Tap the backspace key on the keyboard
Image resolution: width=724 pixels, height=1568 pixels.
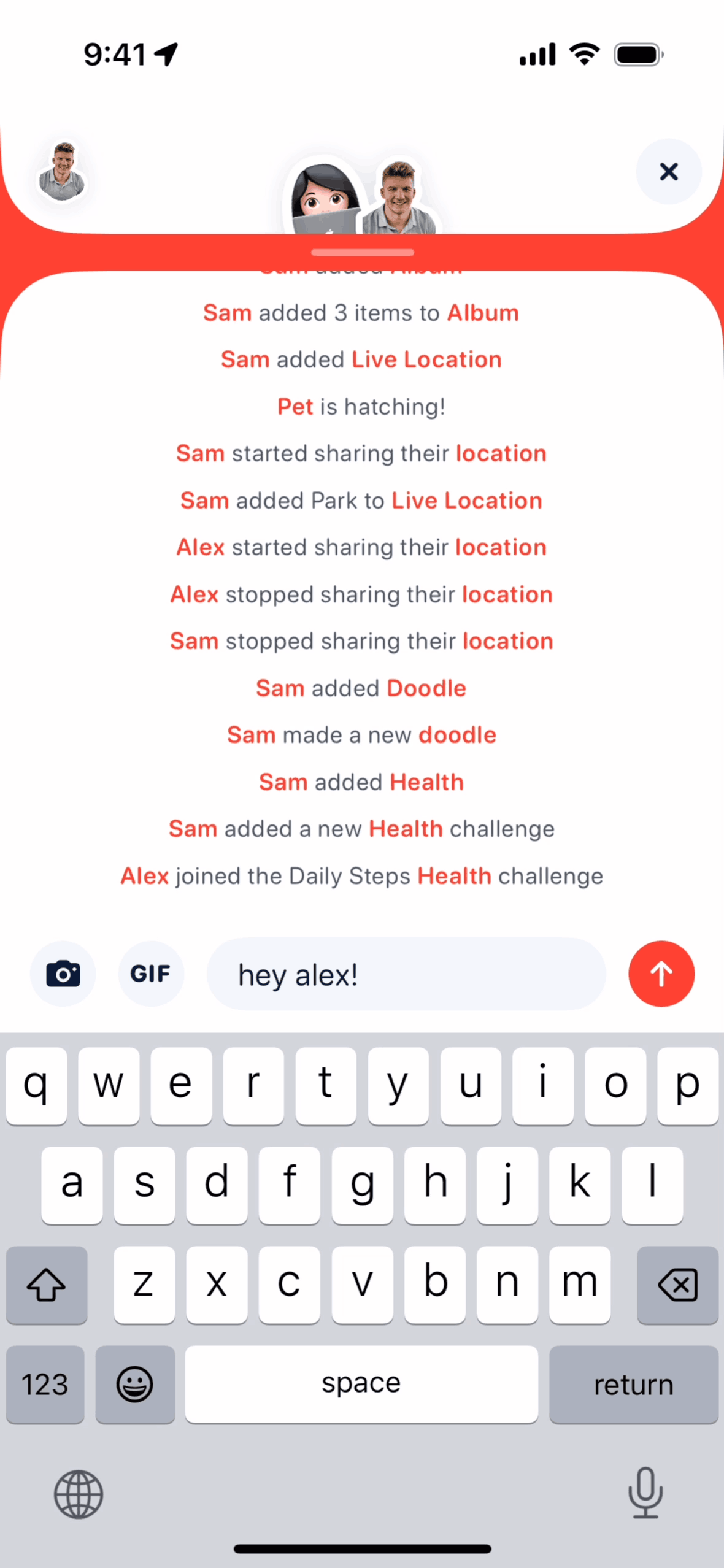(677, 1285)
